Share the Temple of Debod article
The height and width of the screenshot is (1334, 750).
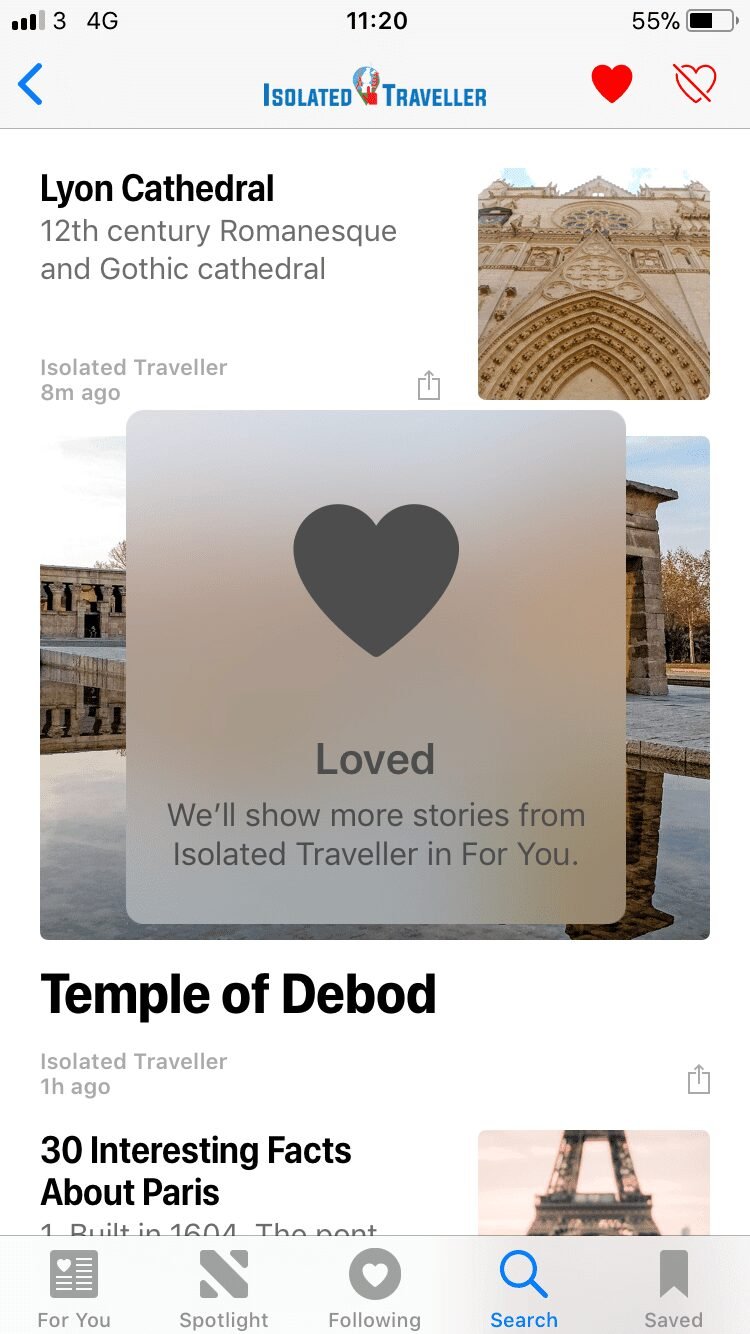tap(699, 1078)
